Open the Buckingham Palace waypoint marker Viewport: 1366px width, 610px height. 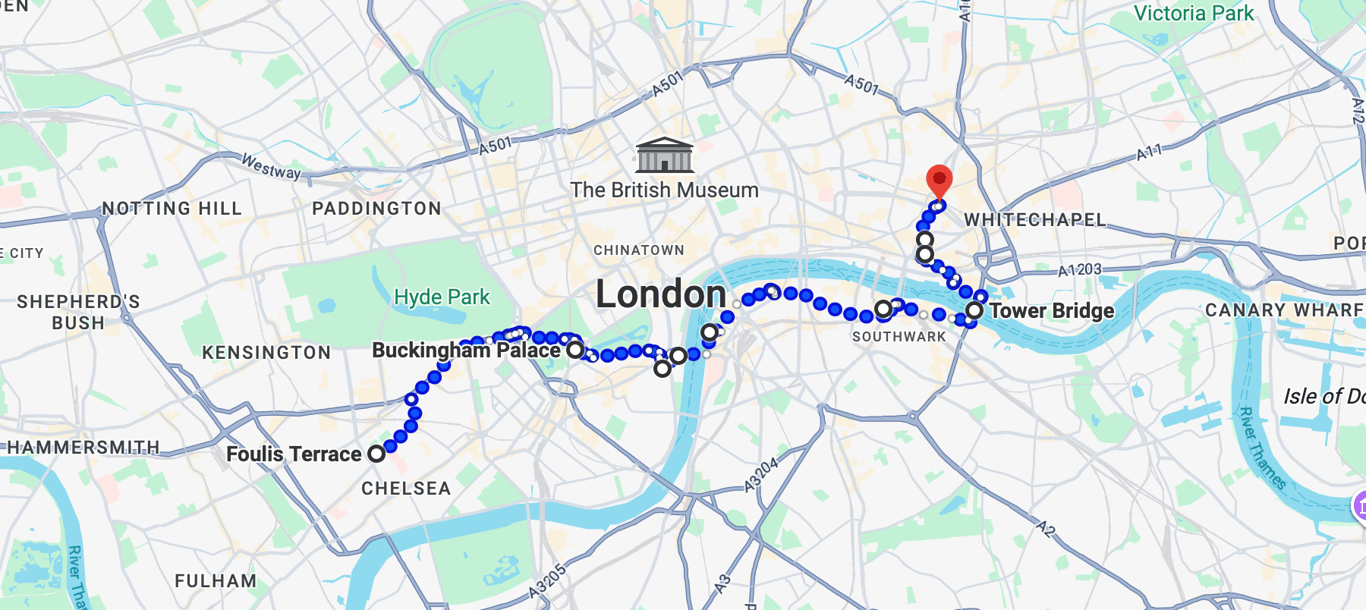pos(575,350)
